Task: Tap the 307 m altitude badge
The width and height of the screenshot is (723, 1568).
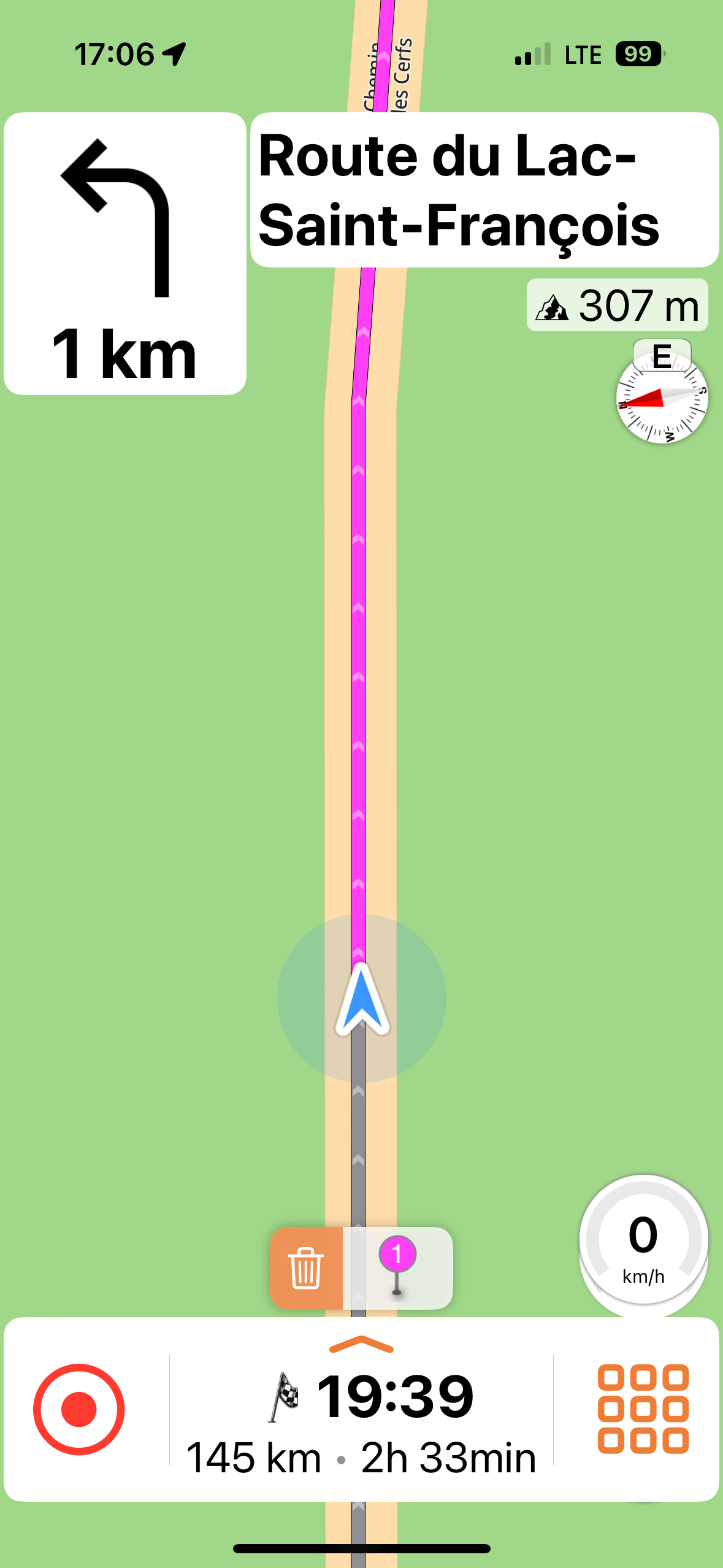Action: click(x=617, y=306)
